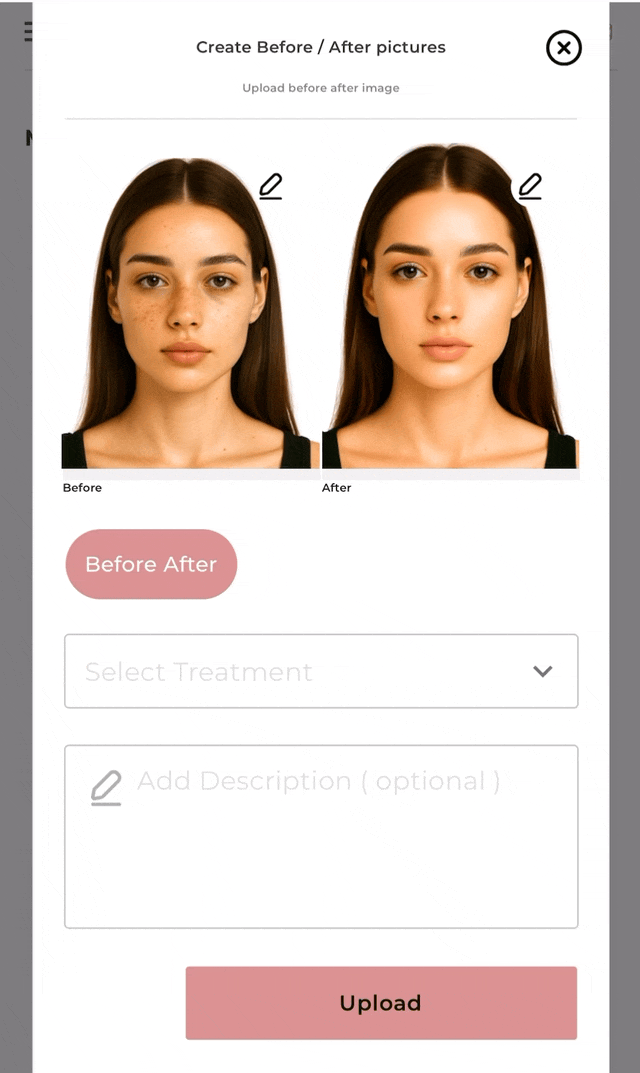
Task: Edit the After picture
Action: click(x=530, y=186)
